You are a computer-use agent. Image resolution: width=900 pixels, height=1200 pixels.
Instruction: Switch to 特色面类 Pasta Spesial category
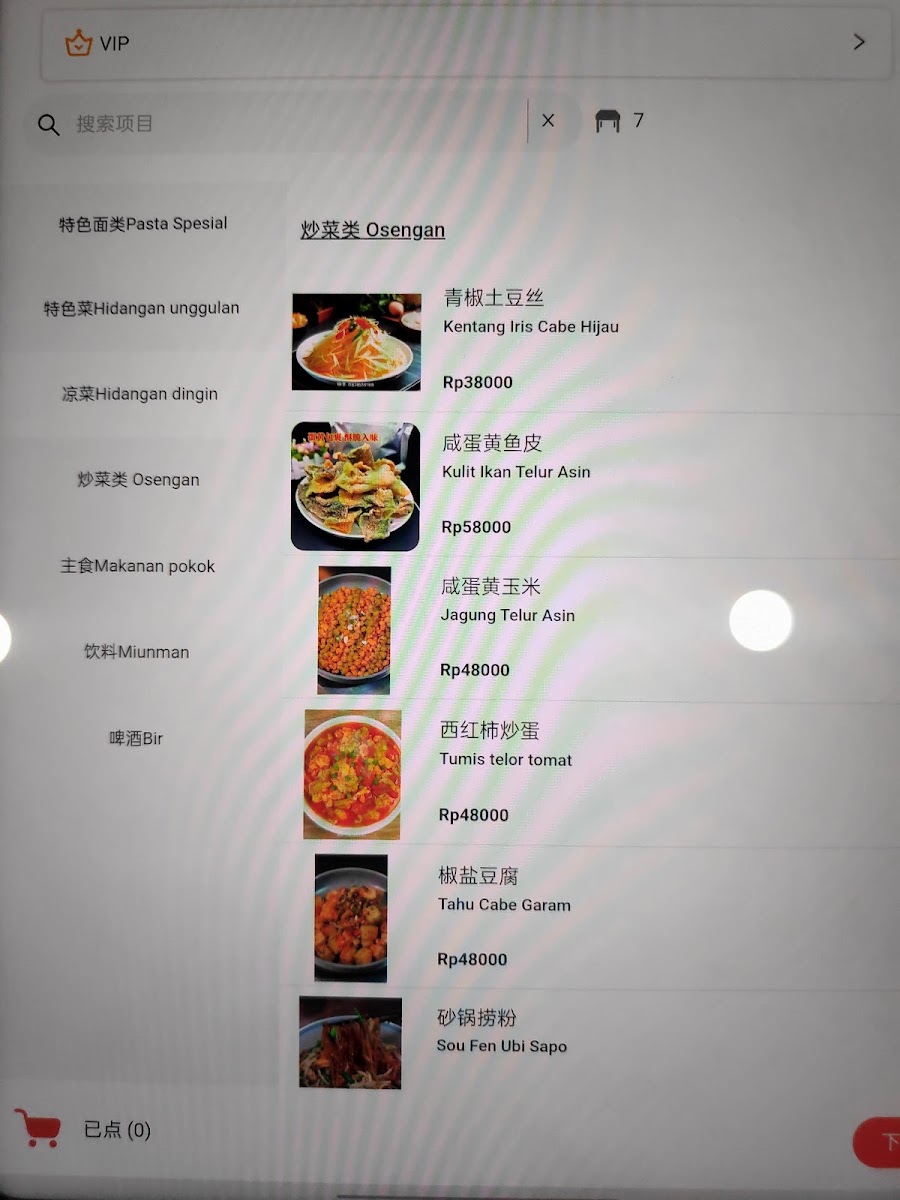tap(143, 224)
